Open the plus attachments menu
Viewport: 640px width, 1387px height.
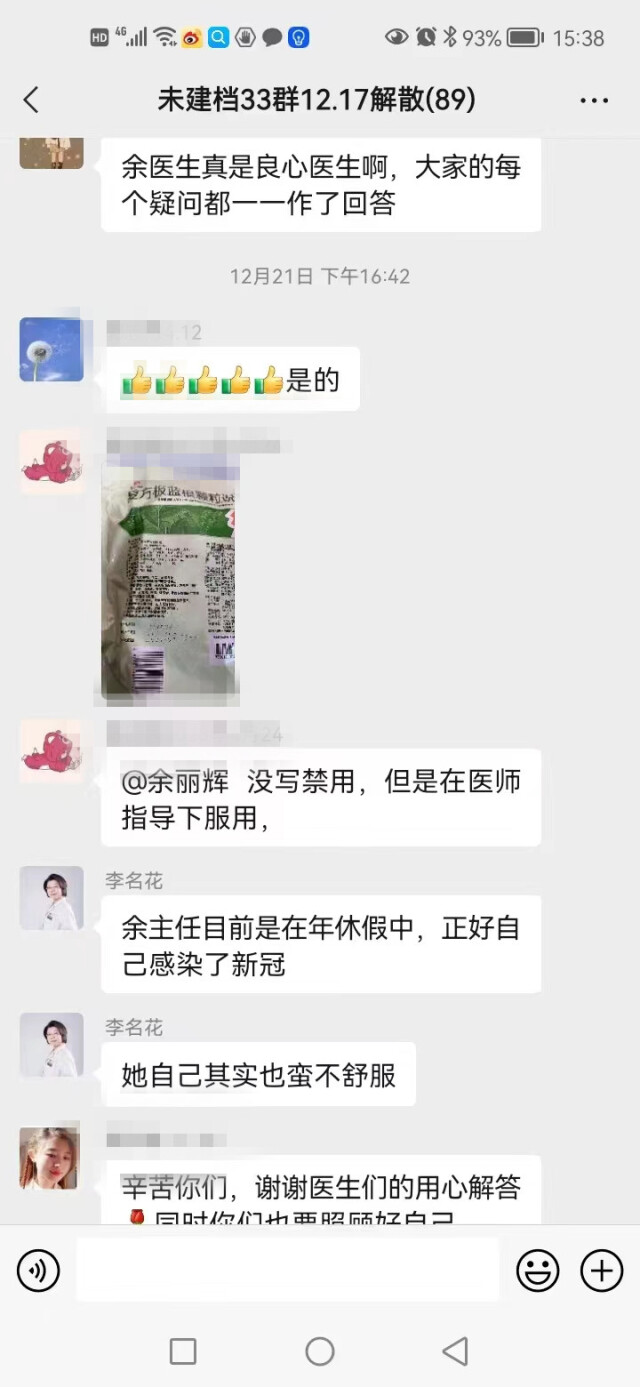click(x=601, y=1270)
